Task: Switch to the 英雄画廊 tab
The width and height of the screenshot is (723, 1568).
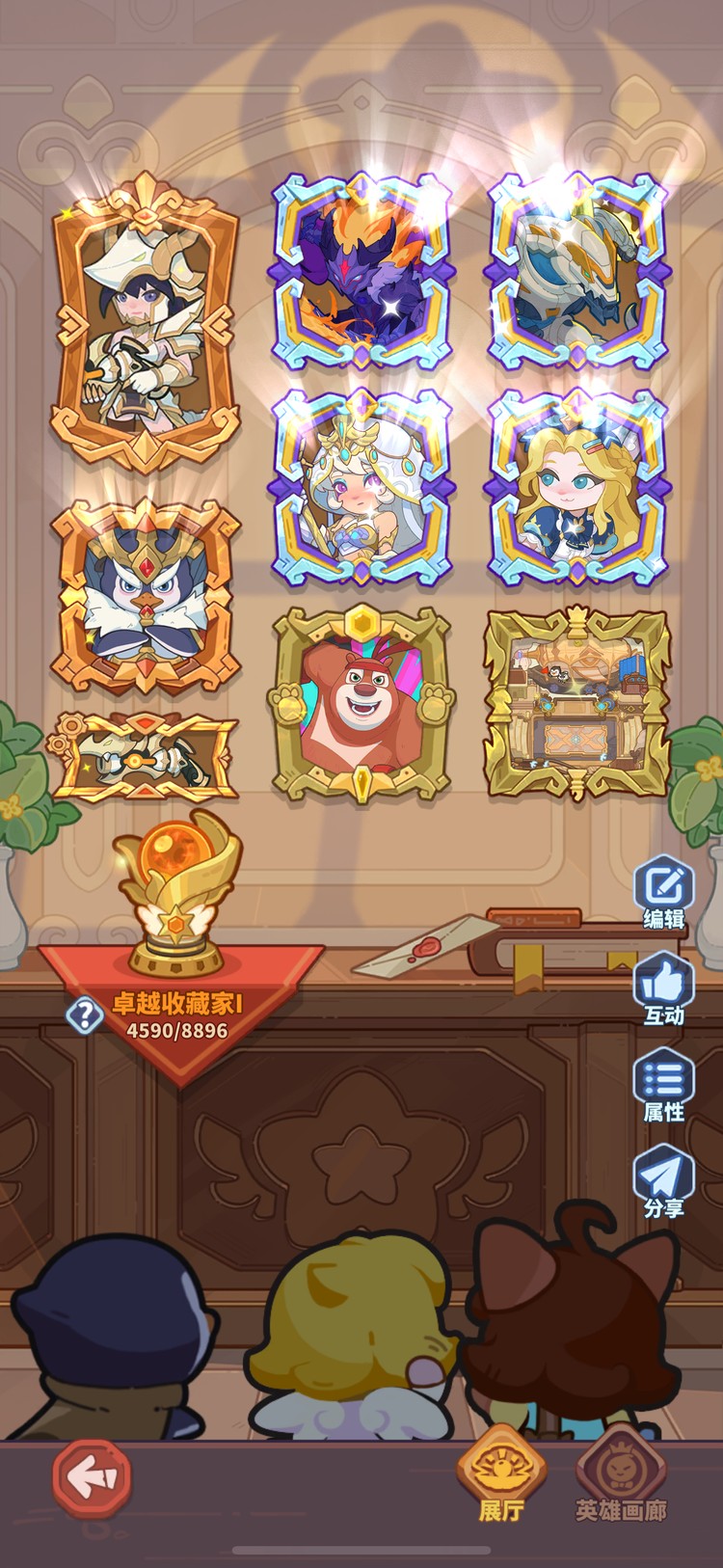Action: (621, 1477)
